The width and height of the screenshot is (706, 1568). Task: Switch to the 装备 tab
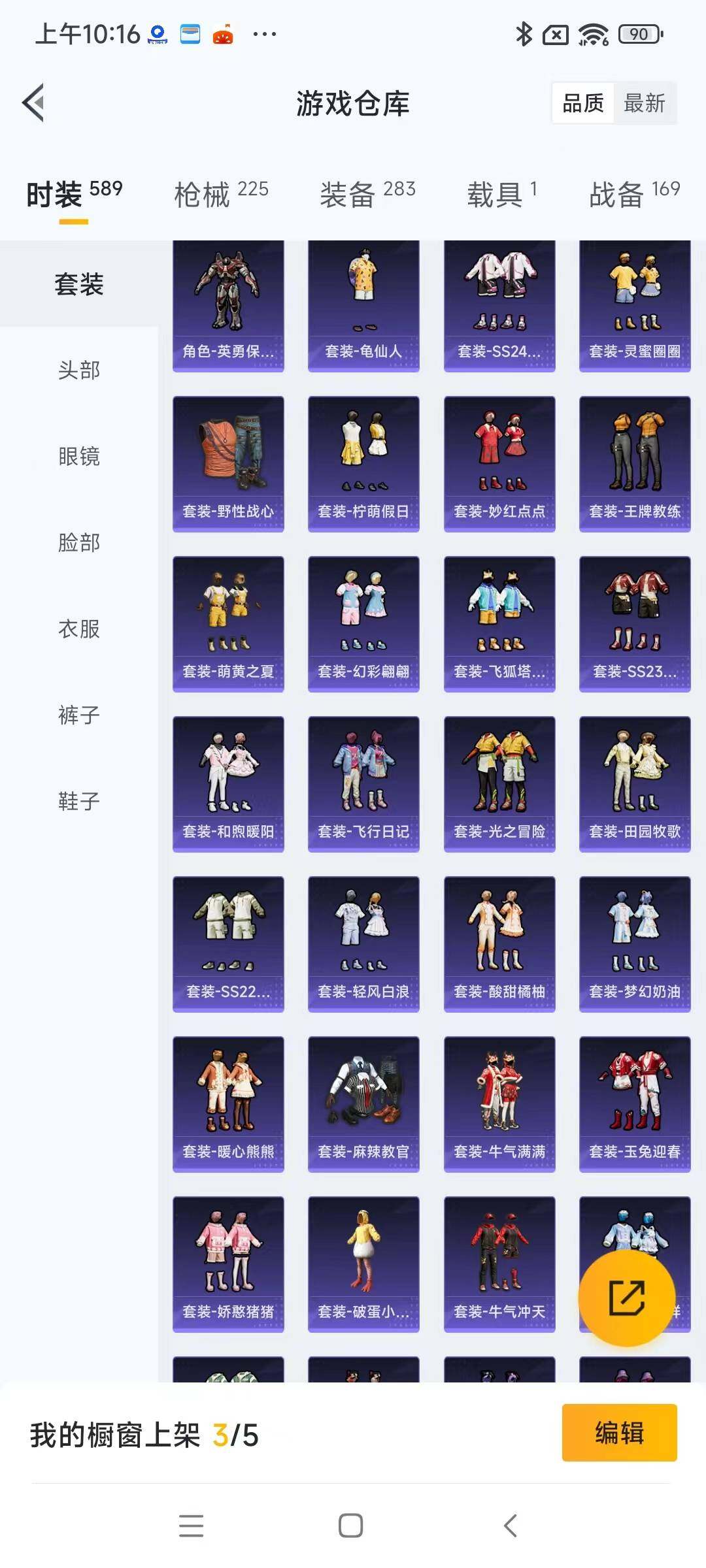pyautogui.click(x=367, y=194)
